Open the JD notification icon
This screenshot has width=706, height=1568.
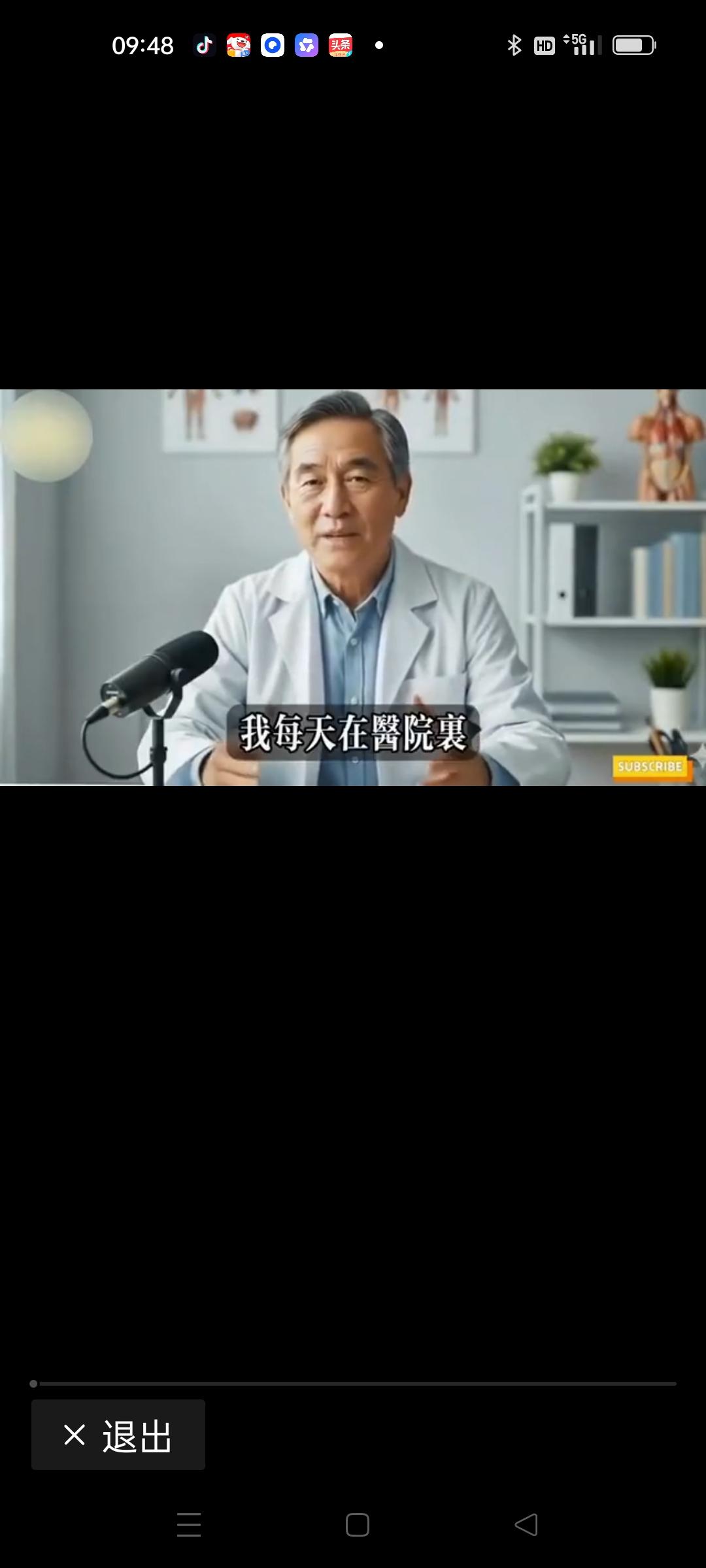pyautogui.click(x=239, y=45)
